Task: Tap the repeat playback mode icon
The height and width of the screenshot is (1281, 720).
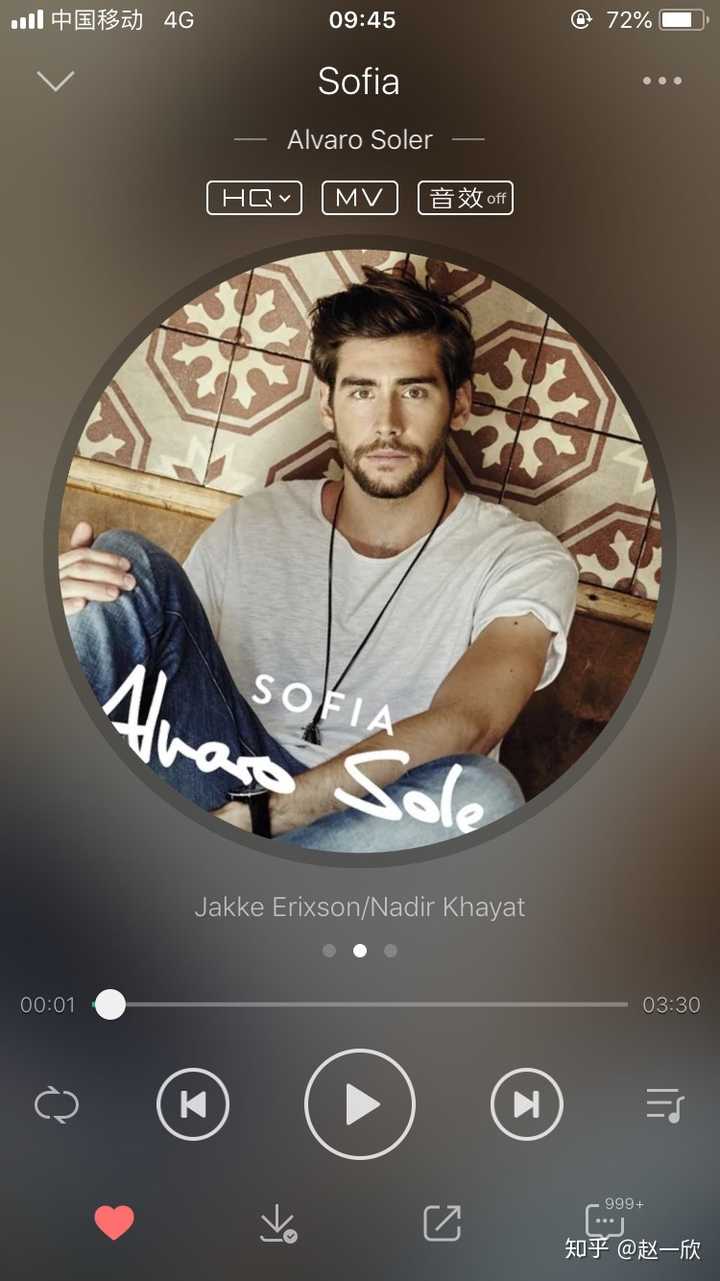Action: pyautogui.click(x=58, y=1105)
